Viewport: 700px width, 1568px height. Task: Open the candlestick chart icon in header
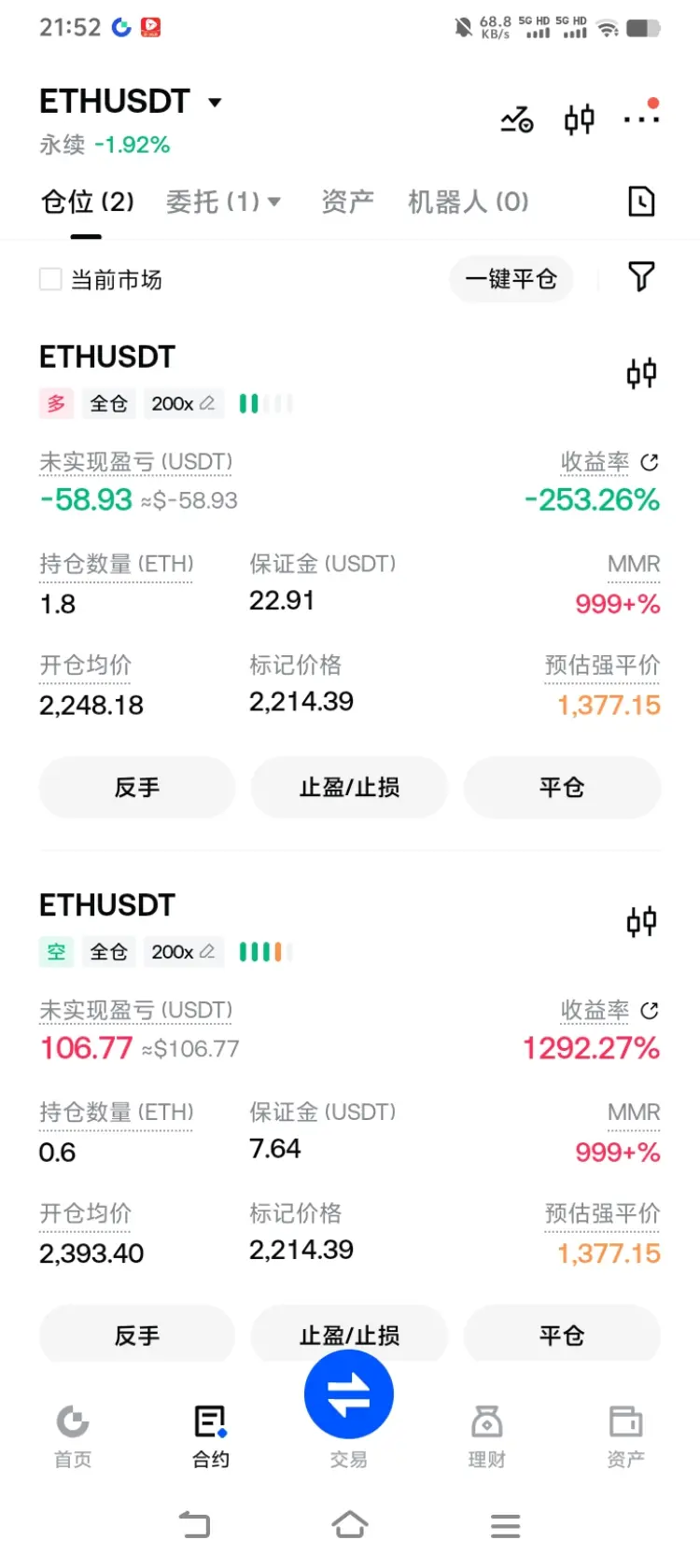580,119
